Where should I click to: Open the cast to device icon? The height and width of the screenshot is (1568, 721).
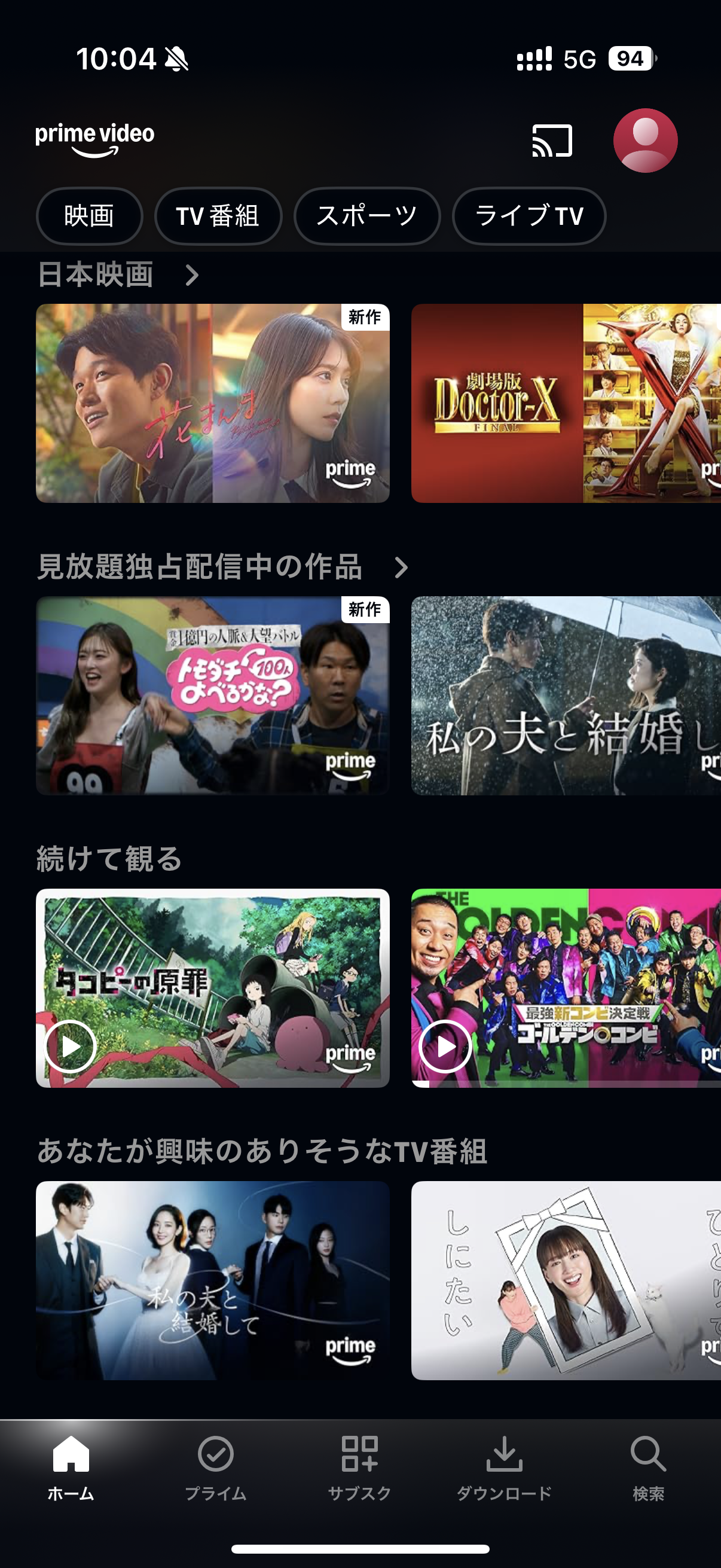pyautogui.click(x=552, y=141)
